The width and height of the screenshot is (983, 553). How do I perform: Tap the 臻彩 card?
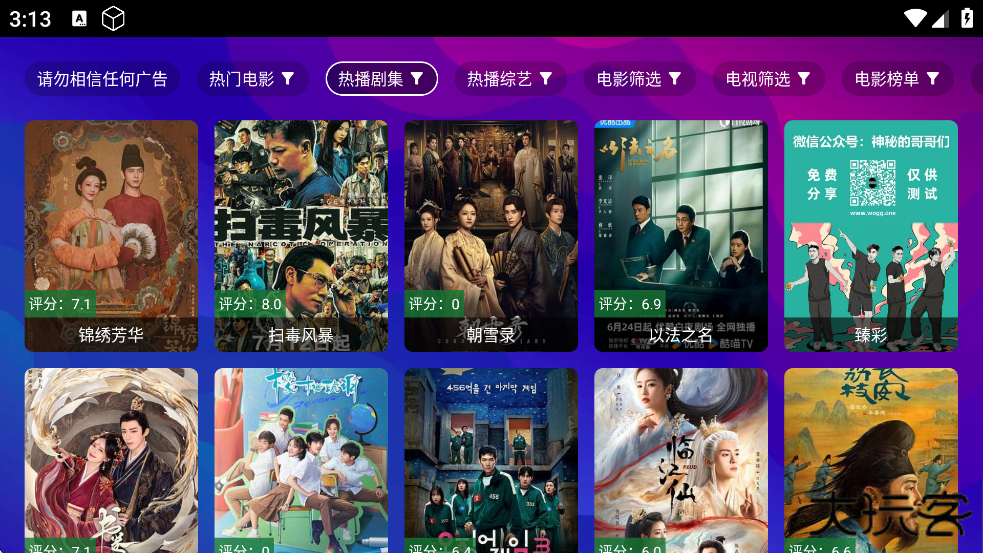[x=871, y=236]
